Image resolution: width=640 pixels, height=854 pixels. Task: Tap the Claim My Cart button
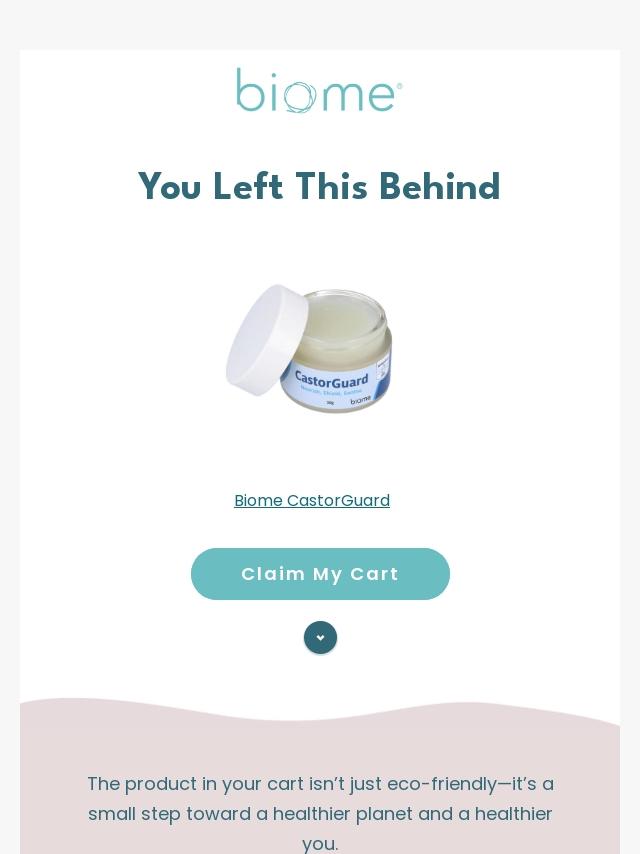point(320,574)
